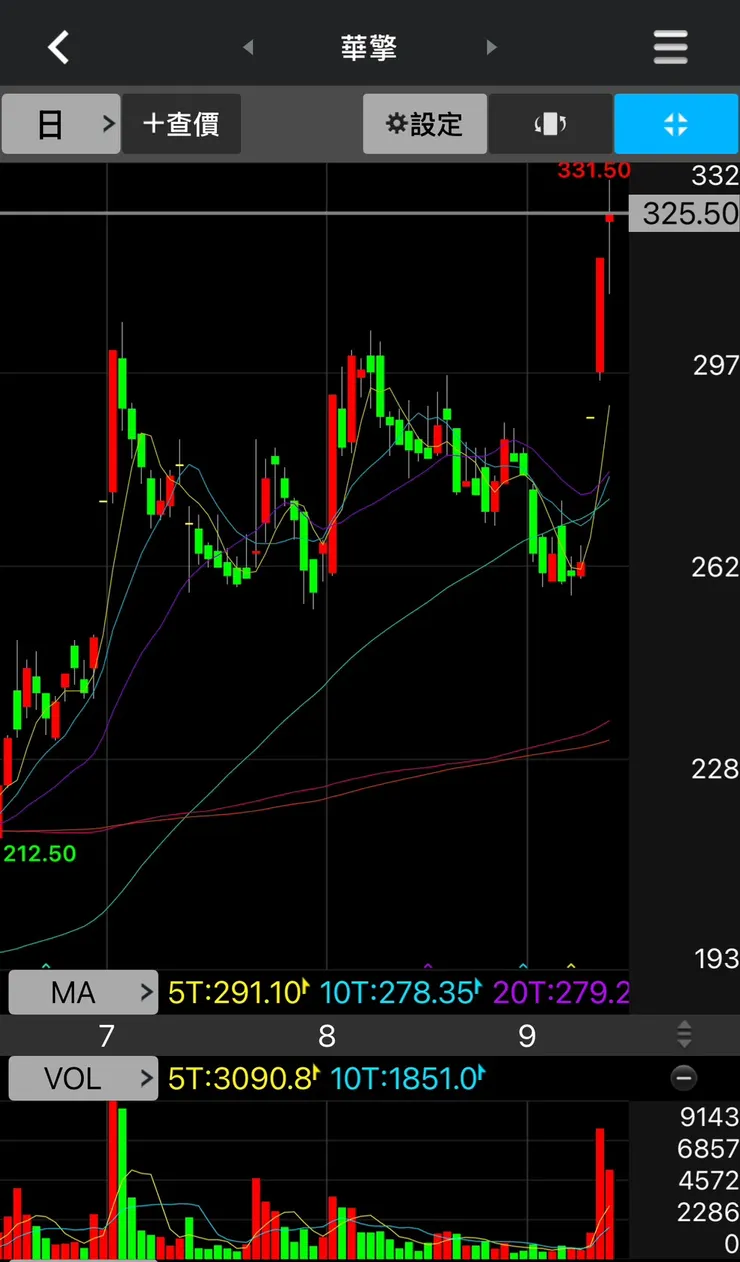Rotate the chart to landscape view
The width and height of the screenshot is (740, 1262).
(550, 124)
